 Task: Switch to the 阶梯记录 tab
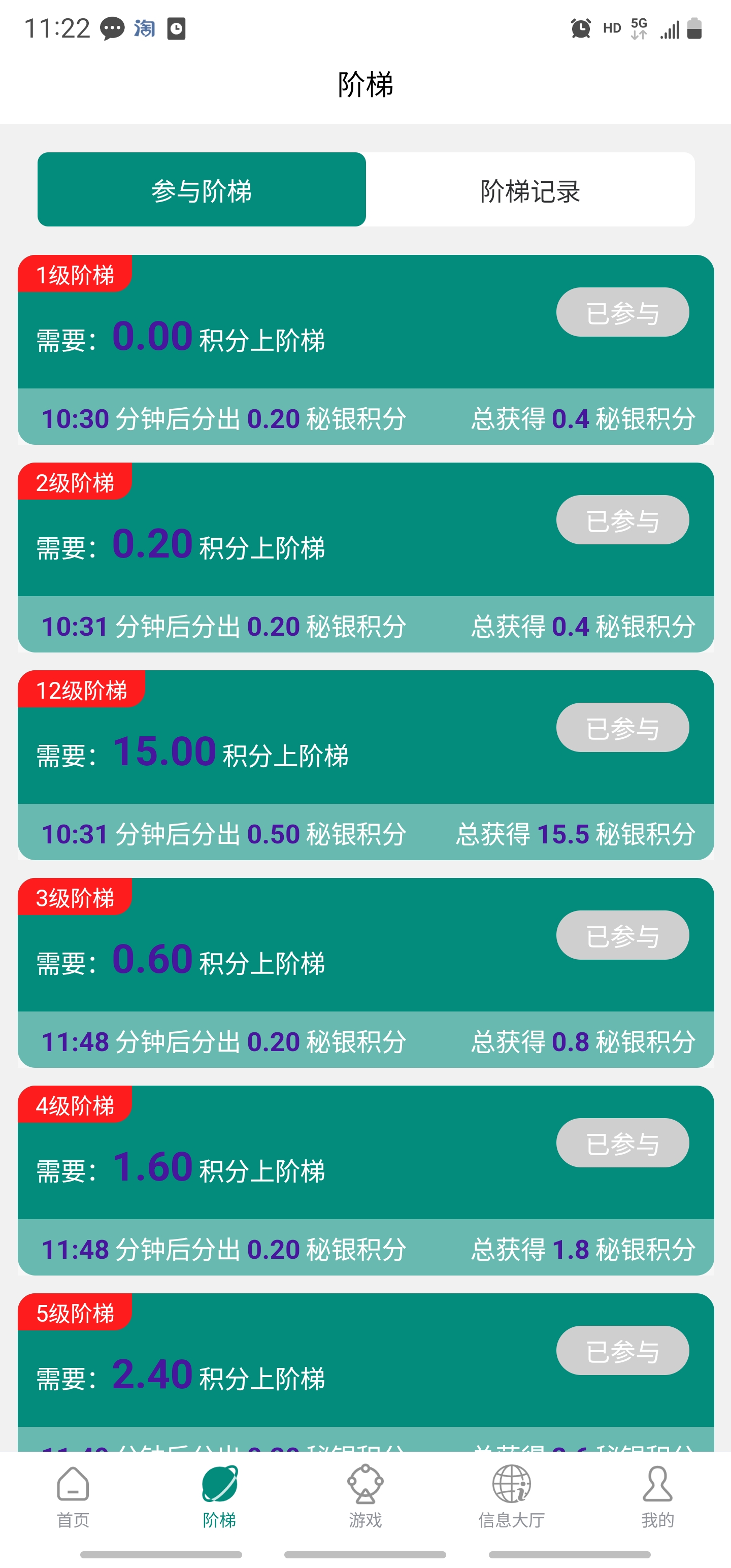click(x=530, y=189)
